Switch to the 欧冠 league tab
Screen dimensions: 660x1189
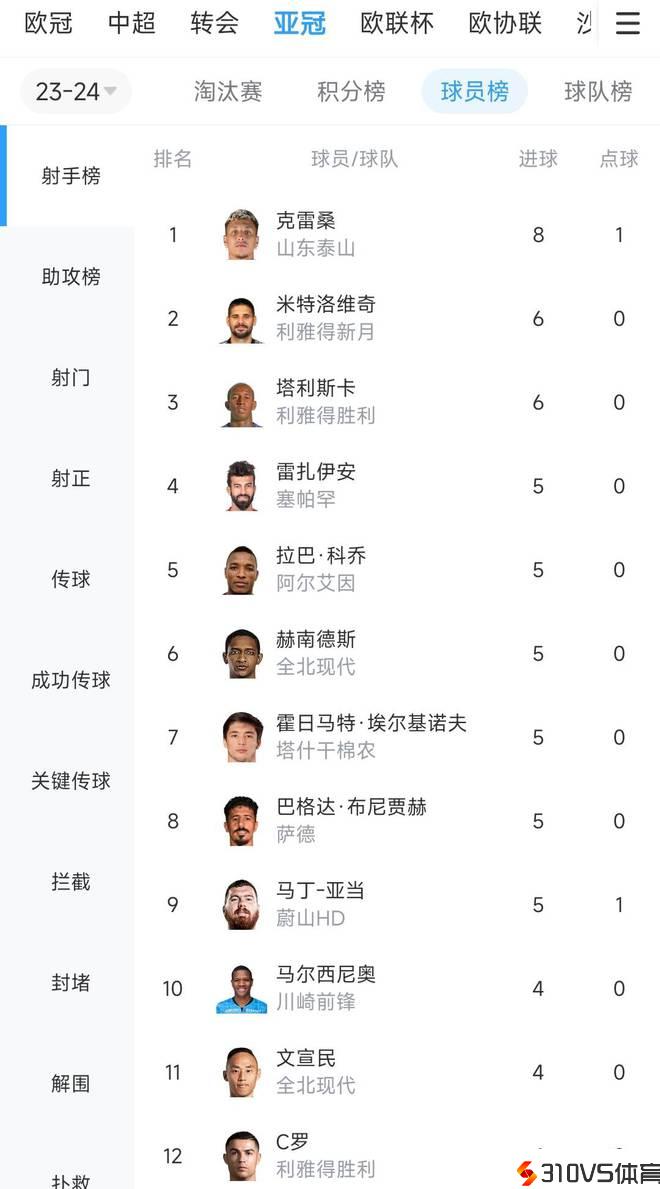tap(48, 23)
